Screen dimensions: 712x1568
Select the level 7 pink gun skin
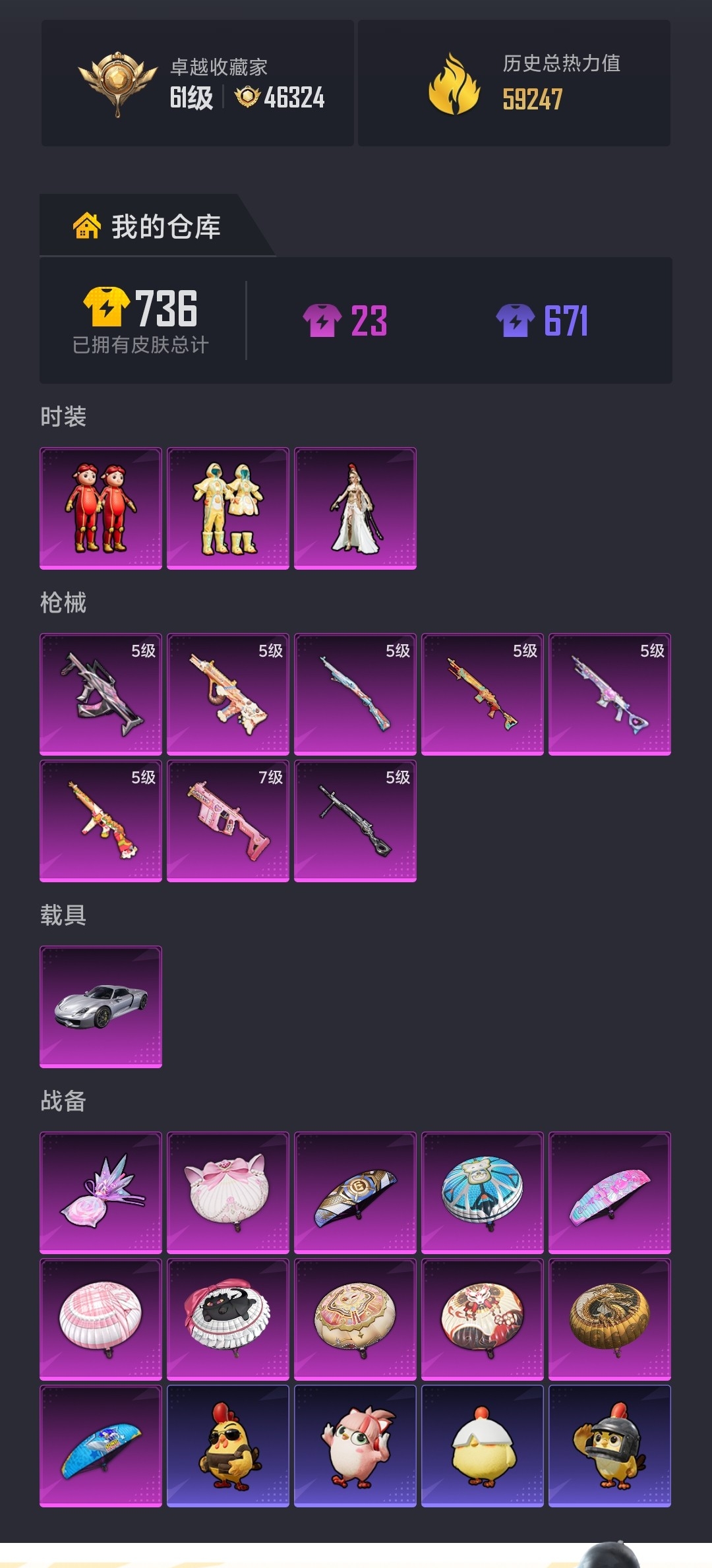pos(227,820)
